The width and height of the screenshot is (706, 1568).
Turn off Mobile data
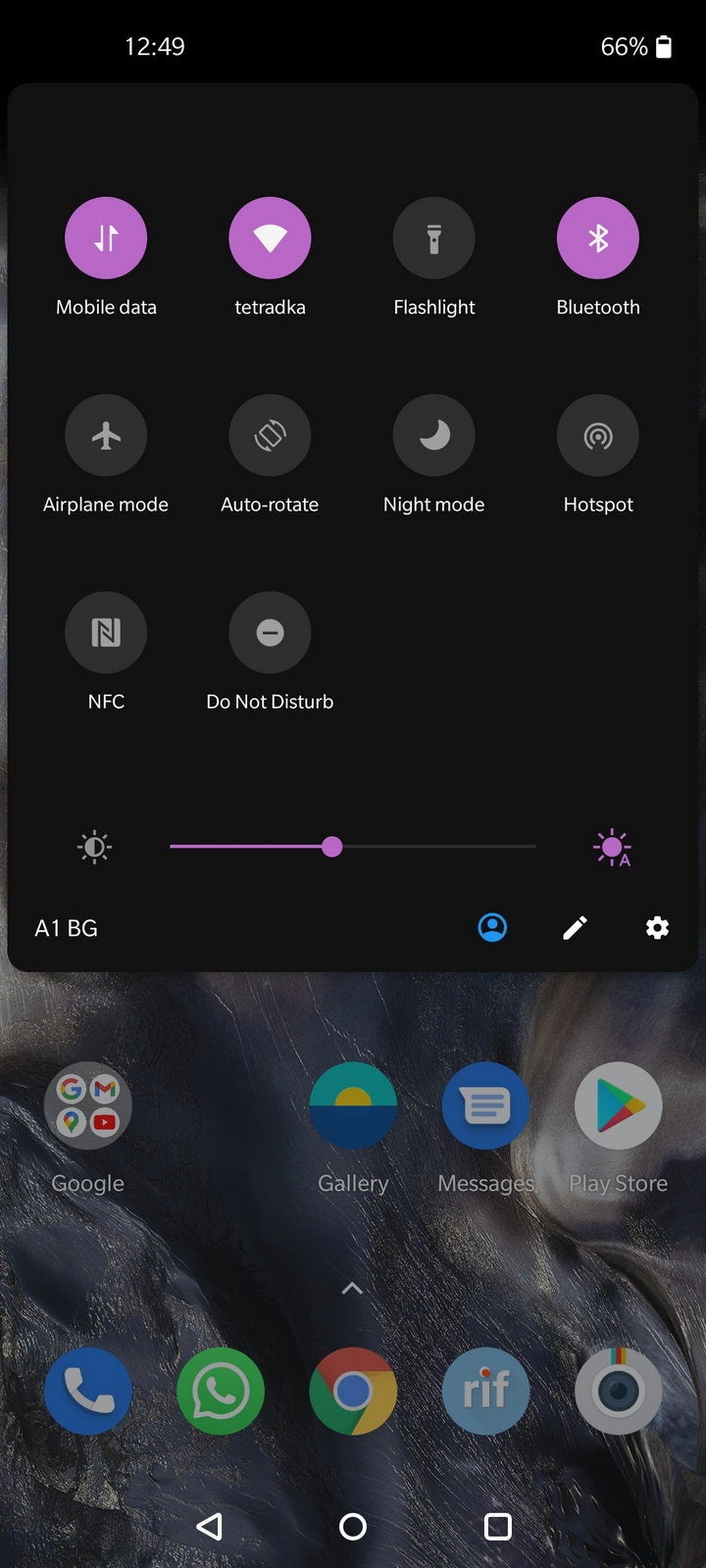tap(106, 238)
